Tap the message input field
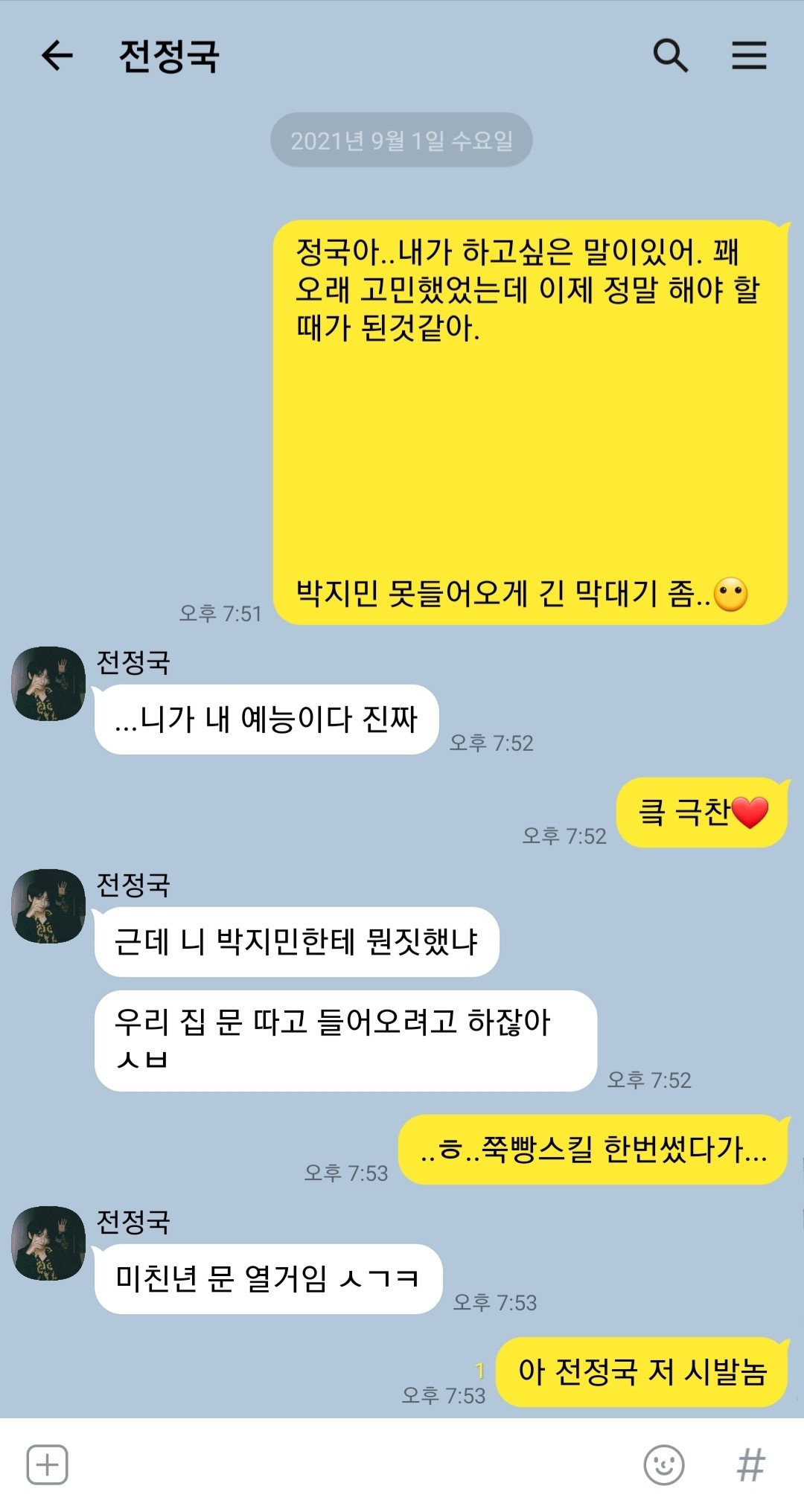The image size is (804, 1512). (354, 1464)
